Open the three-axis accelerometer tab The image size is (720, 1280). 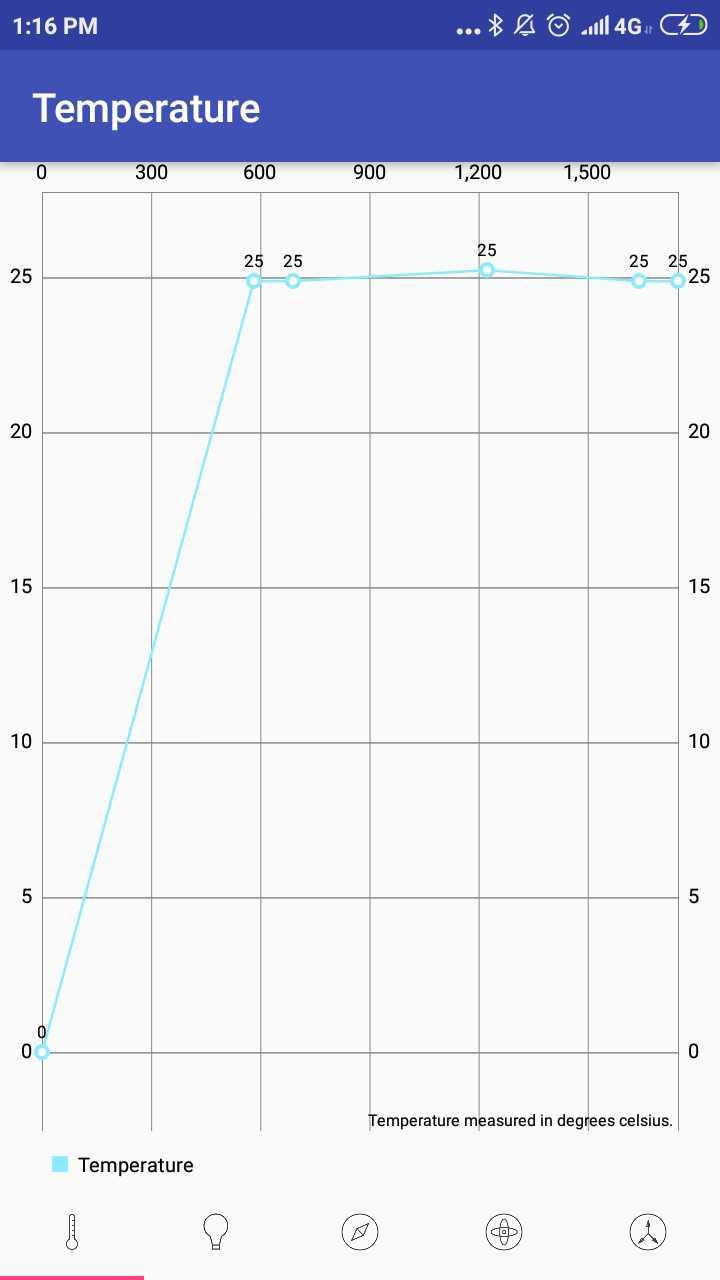(648, 1232)
